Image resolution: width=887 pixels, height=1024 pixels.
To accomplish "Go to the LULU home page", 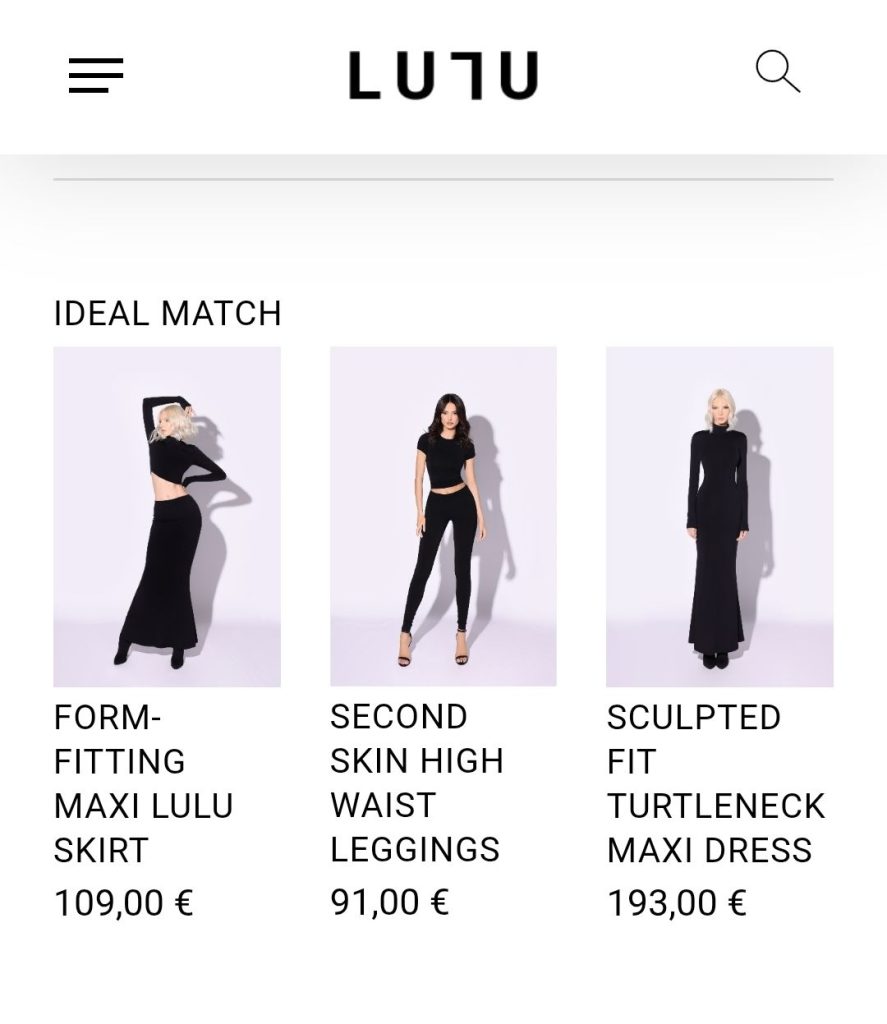I will click(443, 76).
